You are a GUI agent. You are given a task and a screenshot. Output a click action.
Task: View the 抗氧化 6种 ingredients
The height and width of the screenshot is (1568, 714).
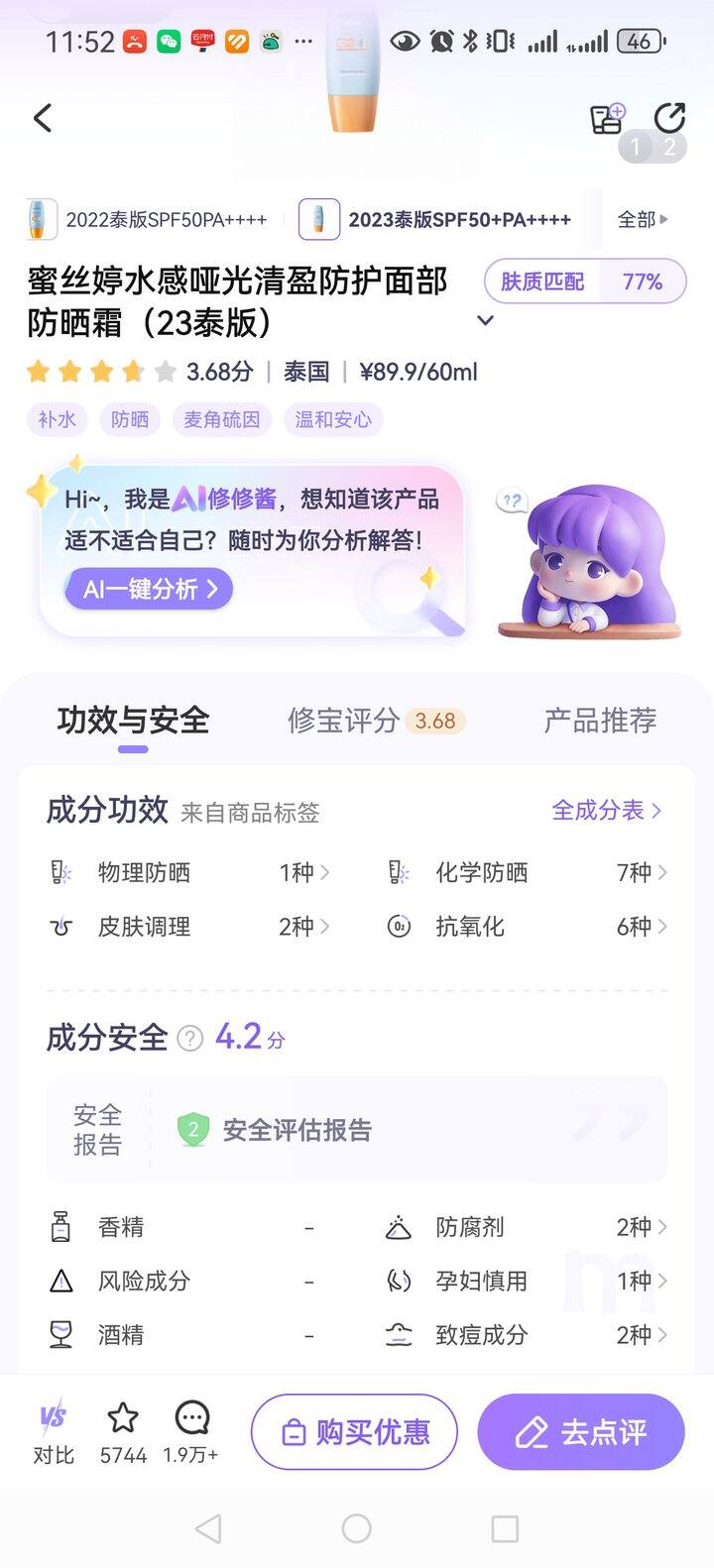526,927
